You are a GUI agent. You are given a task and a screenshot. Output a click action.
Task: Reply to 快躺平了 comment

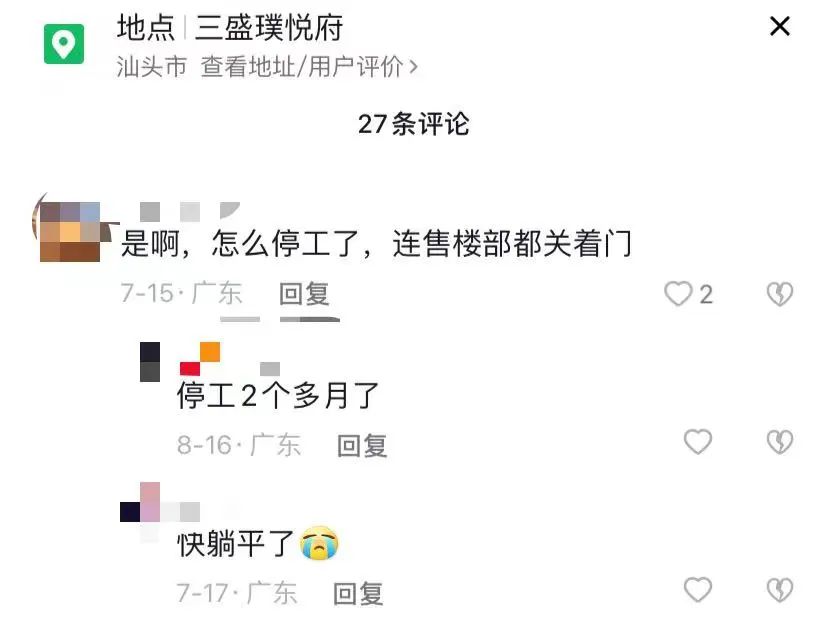pyautogui.click(x=358, y=593)
